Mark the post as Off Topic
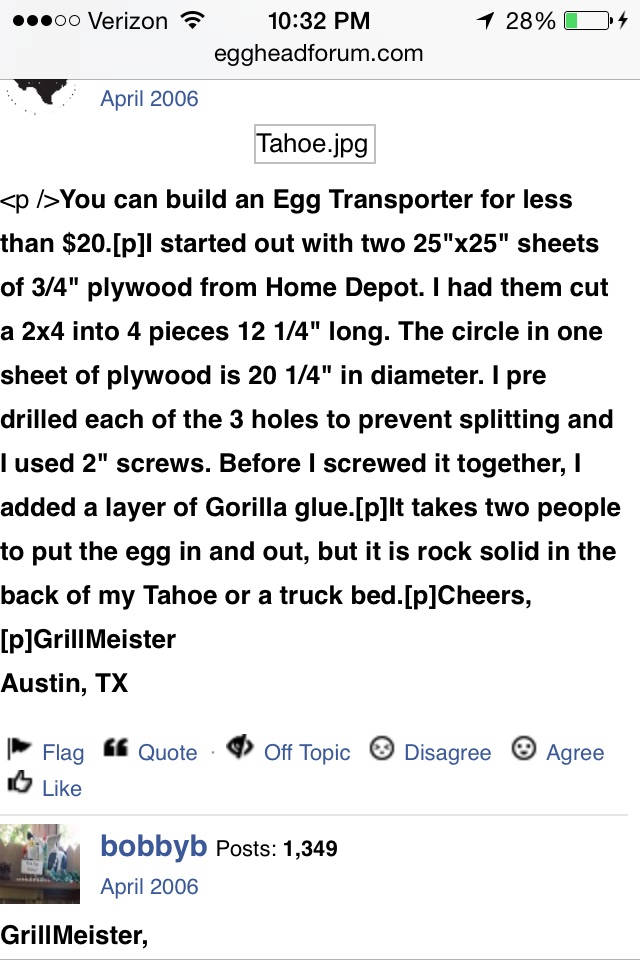Screen dimensions: 640x960 (288, 751)
